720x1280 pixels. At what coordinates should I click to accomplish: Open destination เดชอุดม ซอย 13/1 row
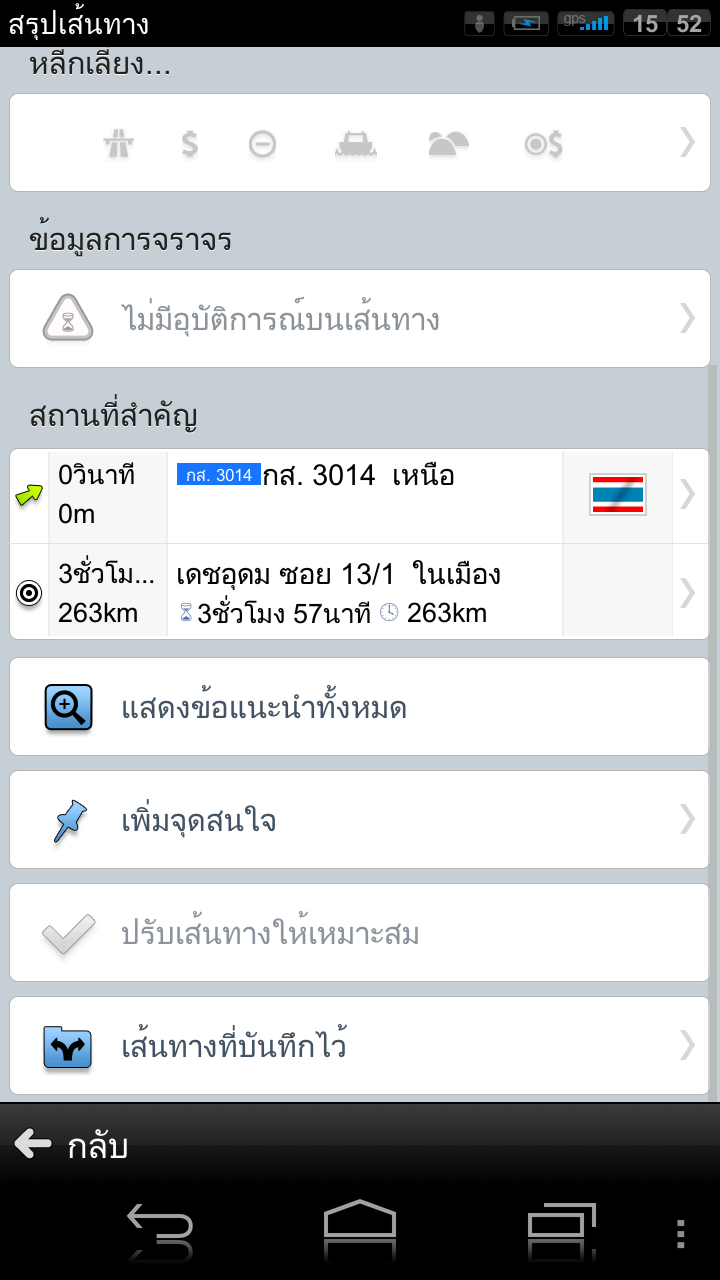click(360, 591)
